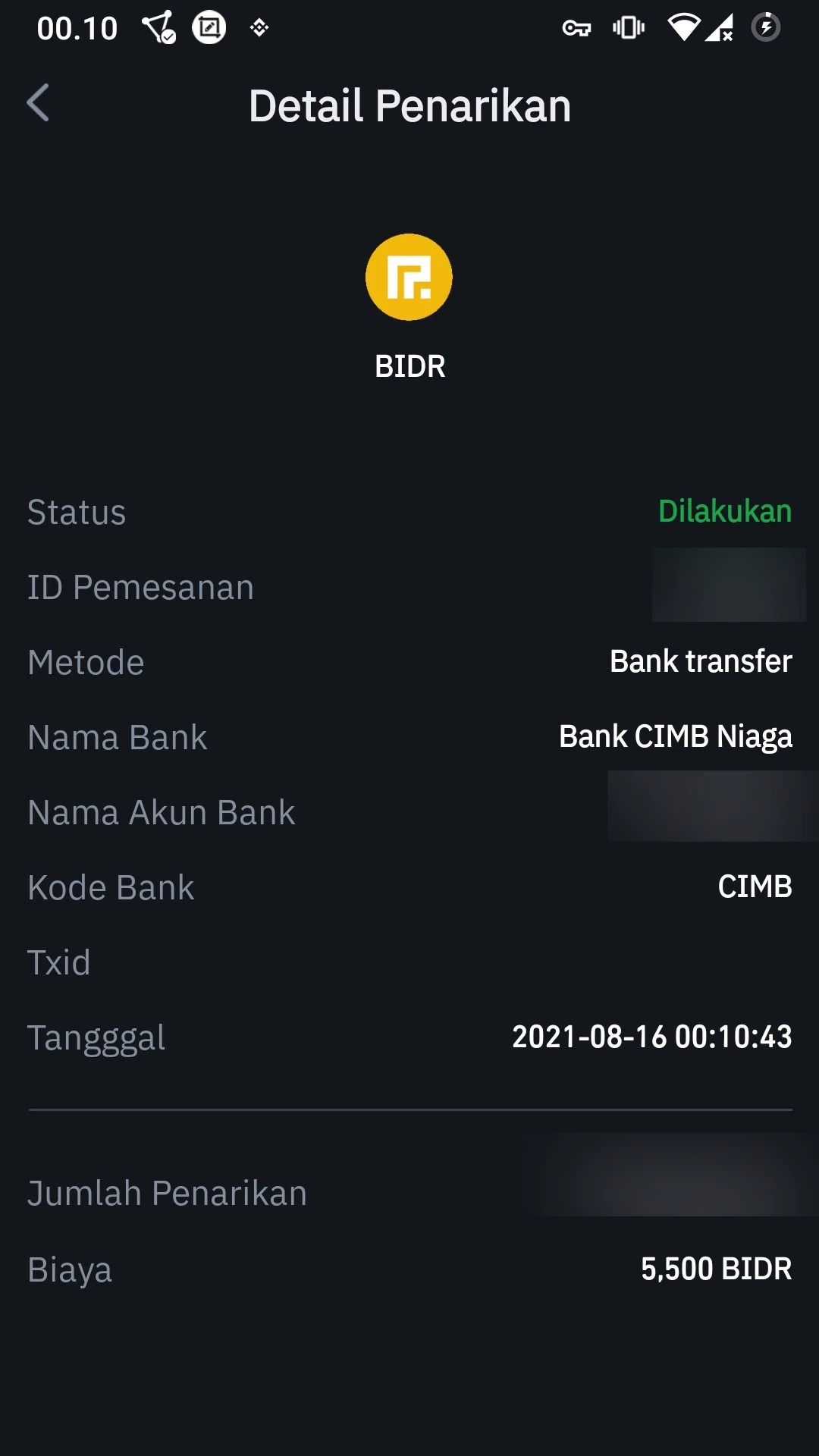
Task: Tap the back arrow to return
Action: point(38,104)
